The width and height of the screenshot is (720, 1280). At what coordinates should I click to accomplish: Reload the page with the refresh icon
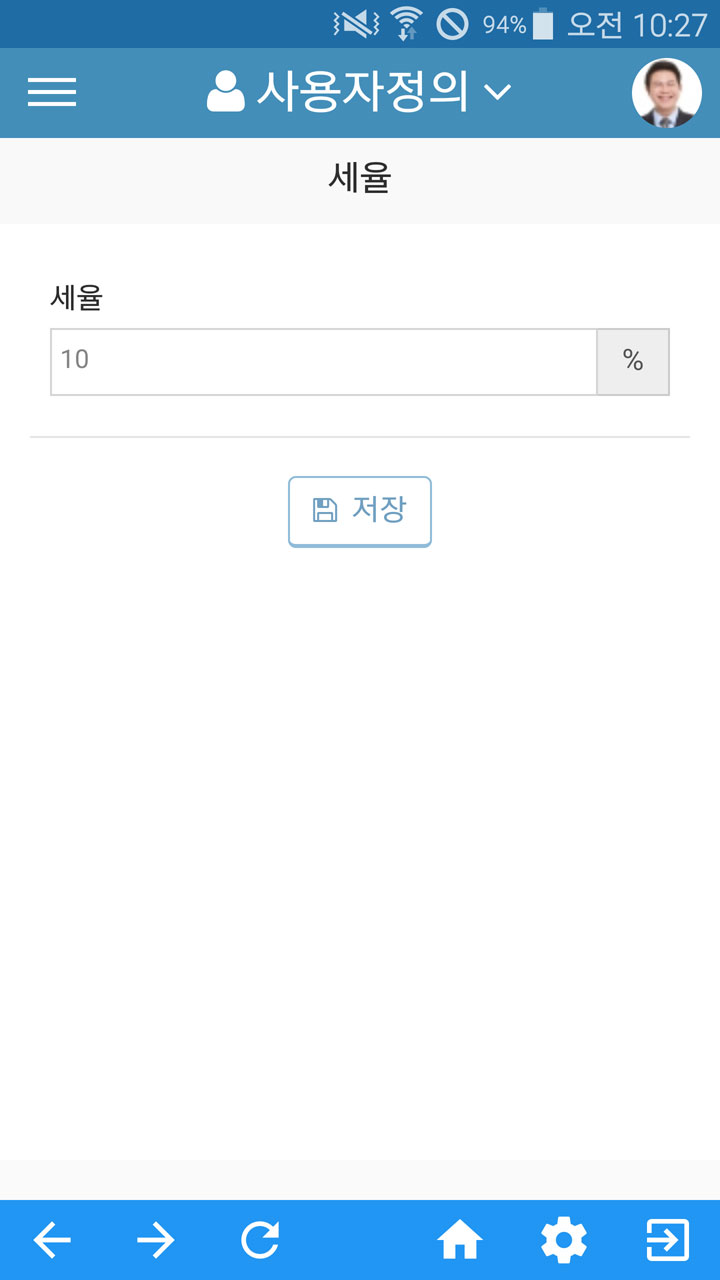pos(260,1241)
